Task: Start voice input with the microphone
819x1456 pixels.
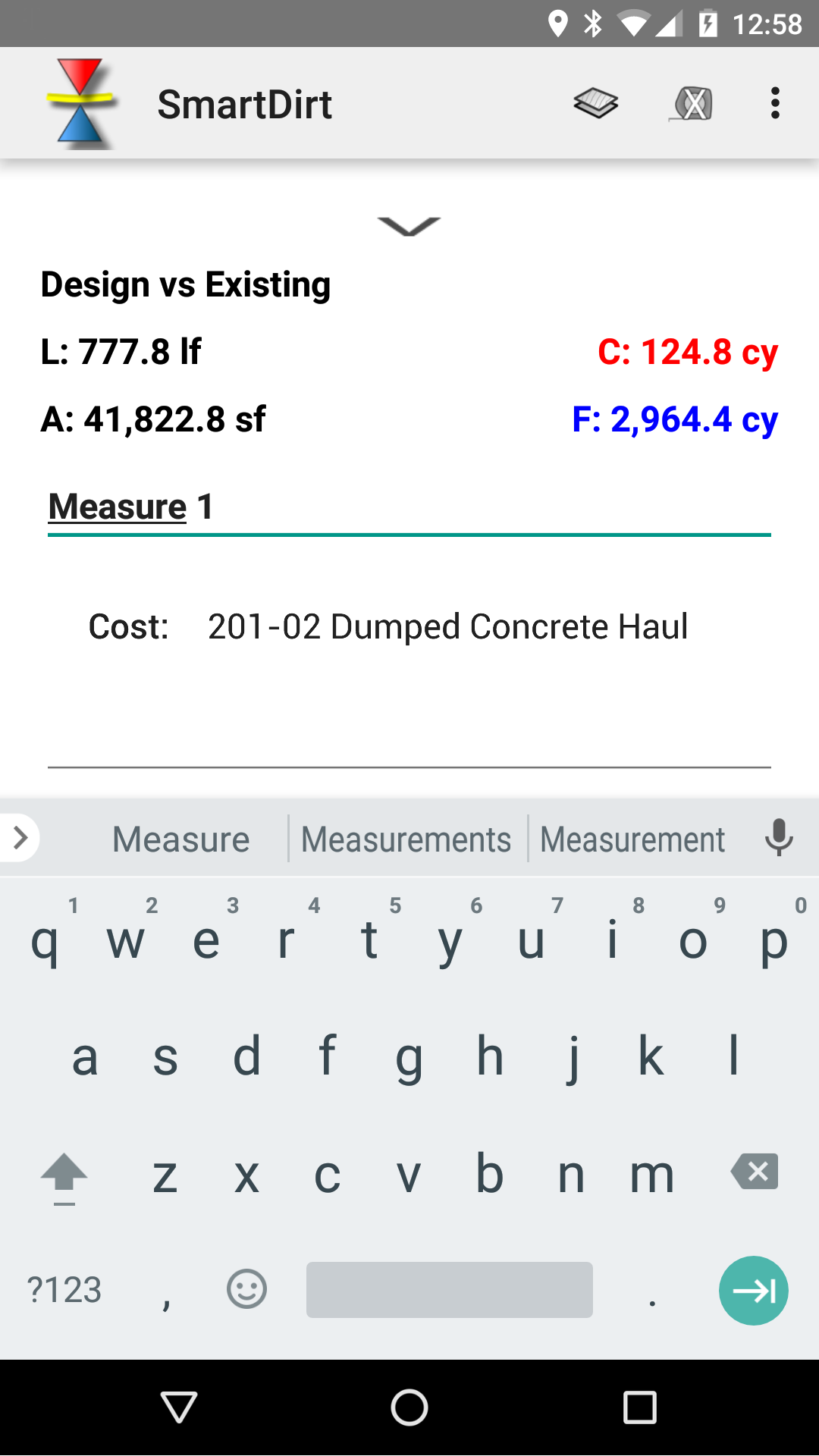Action: click(779, 838)
